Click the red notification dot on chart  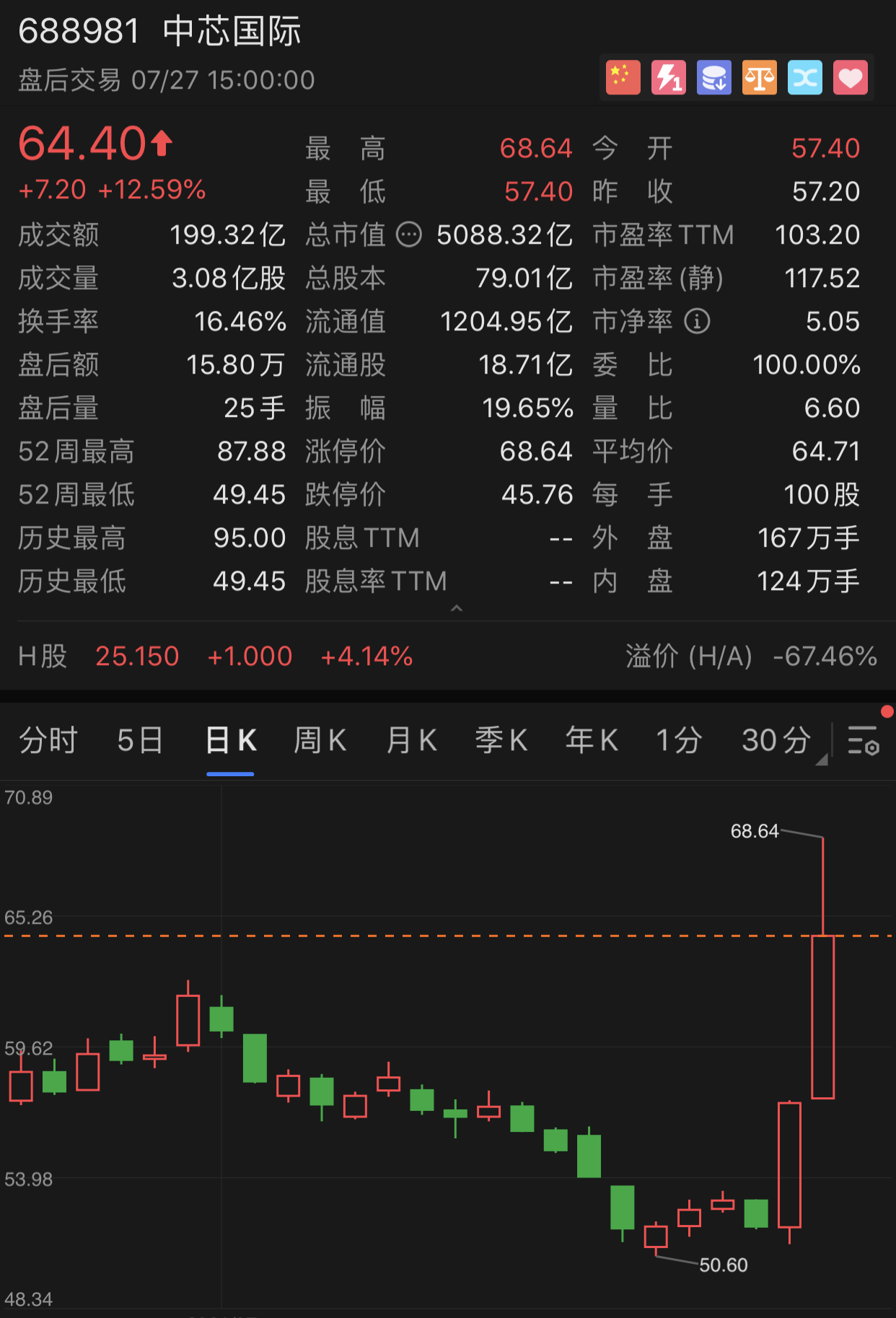pyautogui.click(x=887, y=711)
